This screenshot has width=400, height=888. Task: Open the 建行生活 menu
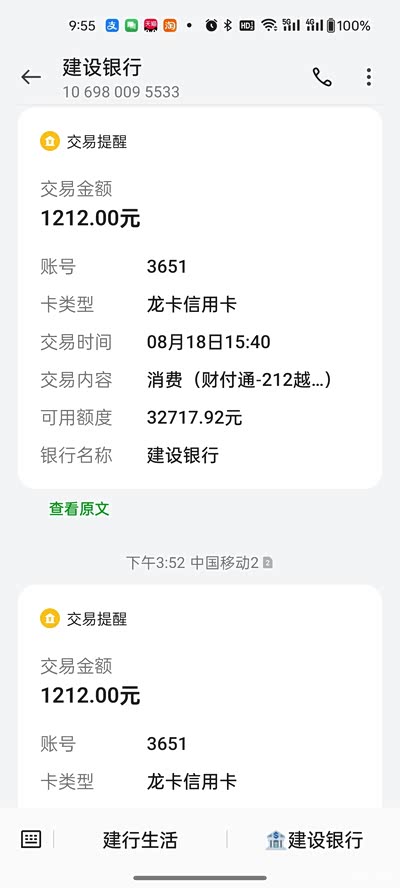point(140,839)
